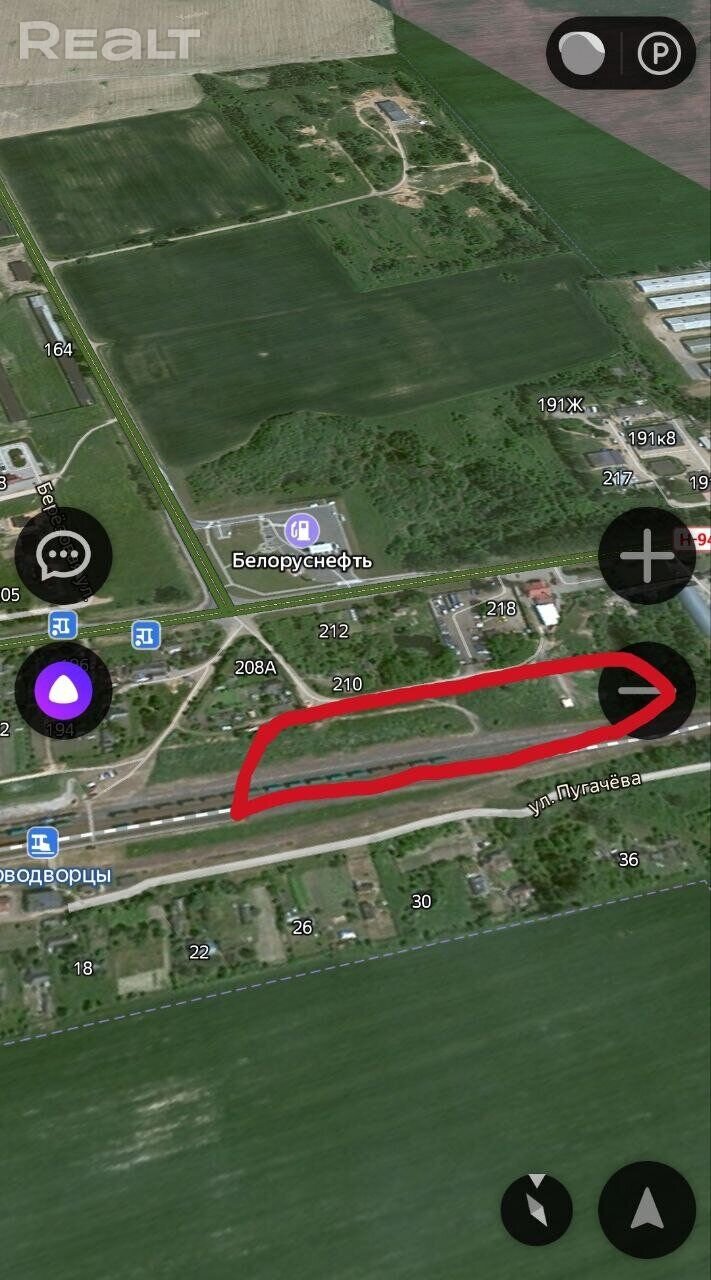Viewport: 711px width, 1280px height.
Task: Toggle the traffic layer button
Action: point(582,54)
